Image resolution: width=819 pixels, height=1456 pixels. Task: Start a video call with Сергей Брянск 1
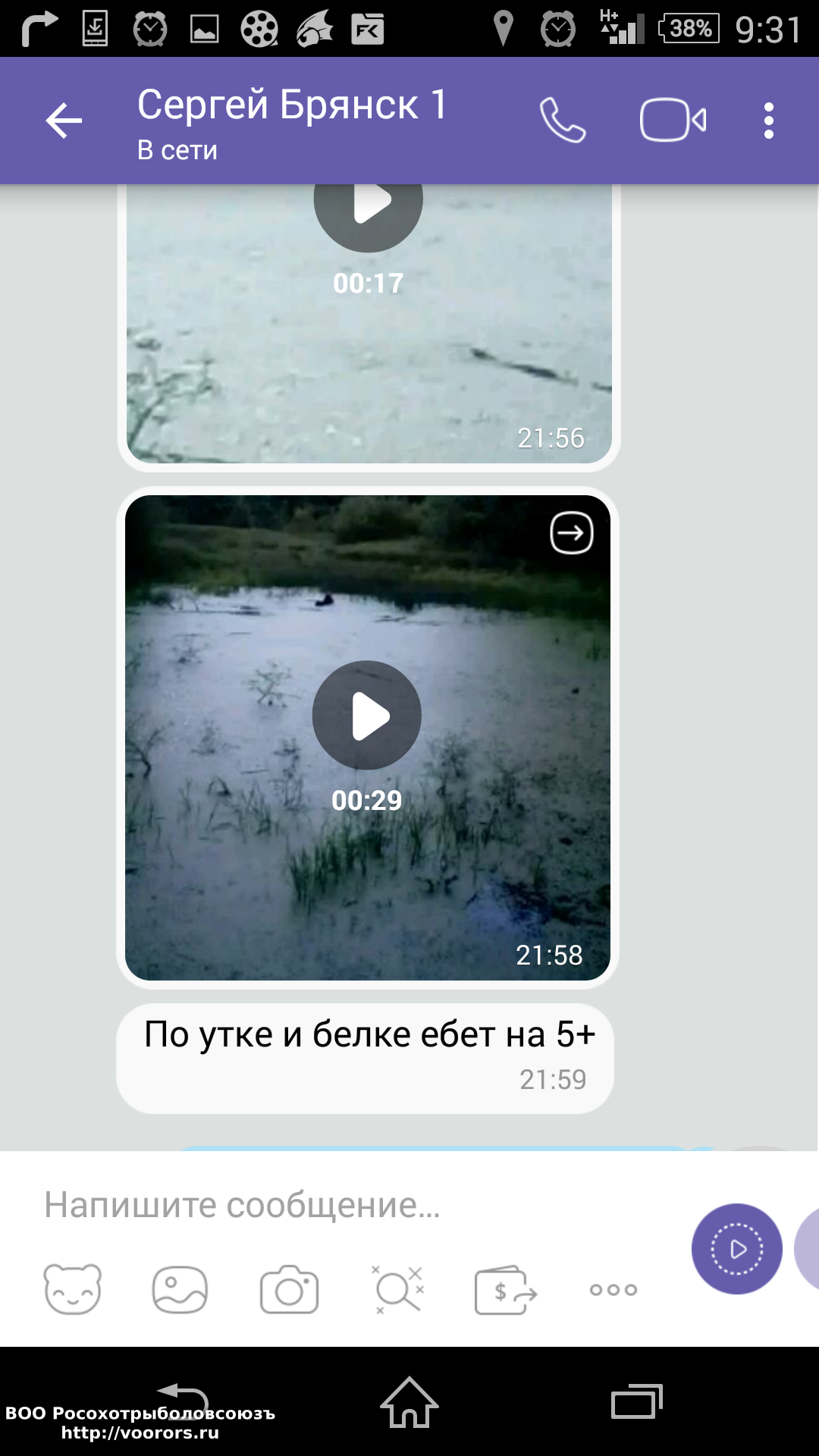coord(673,121)
